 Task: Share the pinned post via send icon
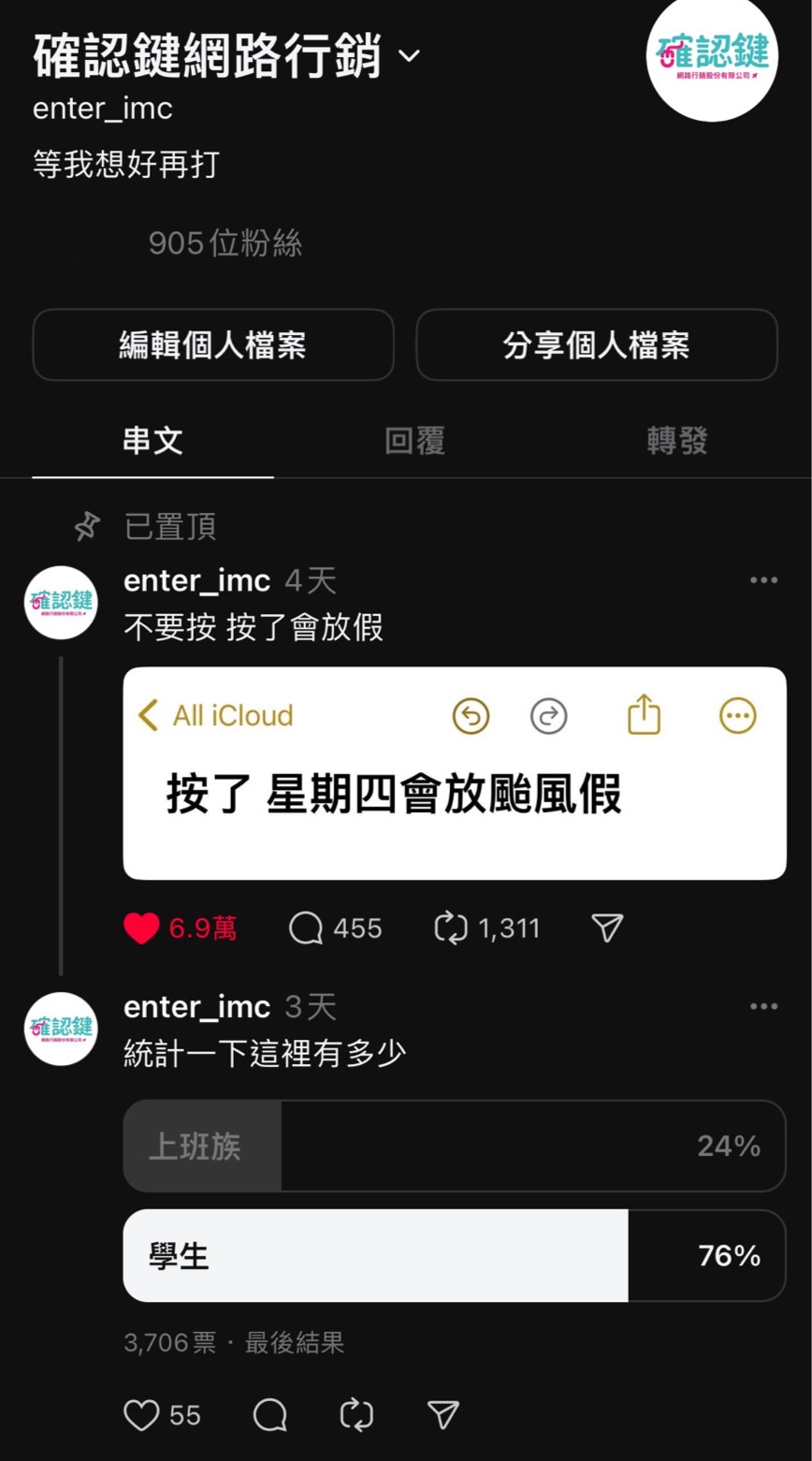pos(608,928)
